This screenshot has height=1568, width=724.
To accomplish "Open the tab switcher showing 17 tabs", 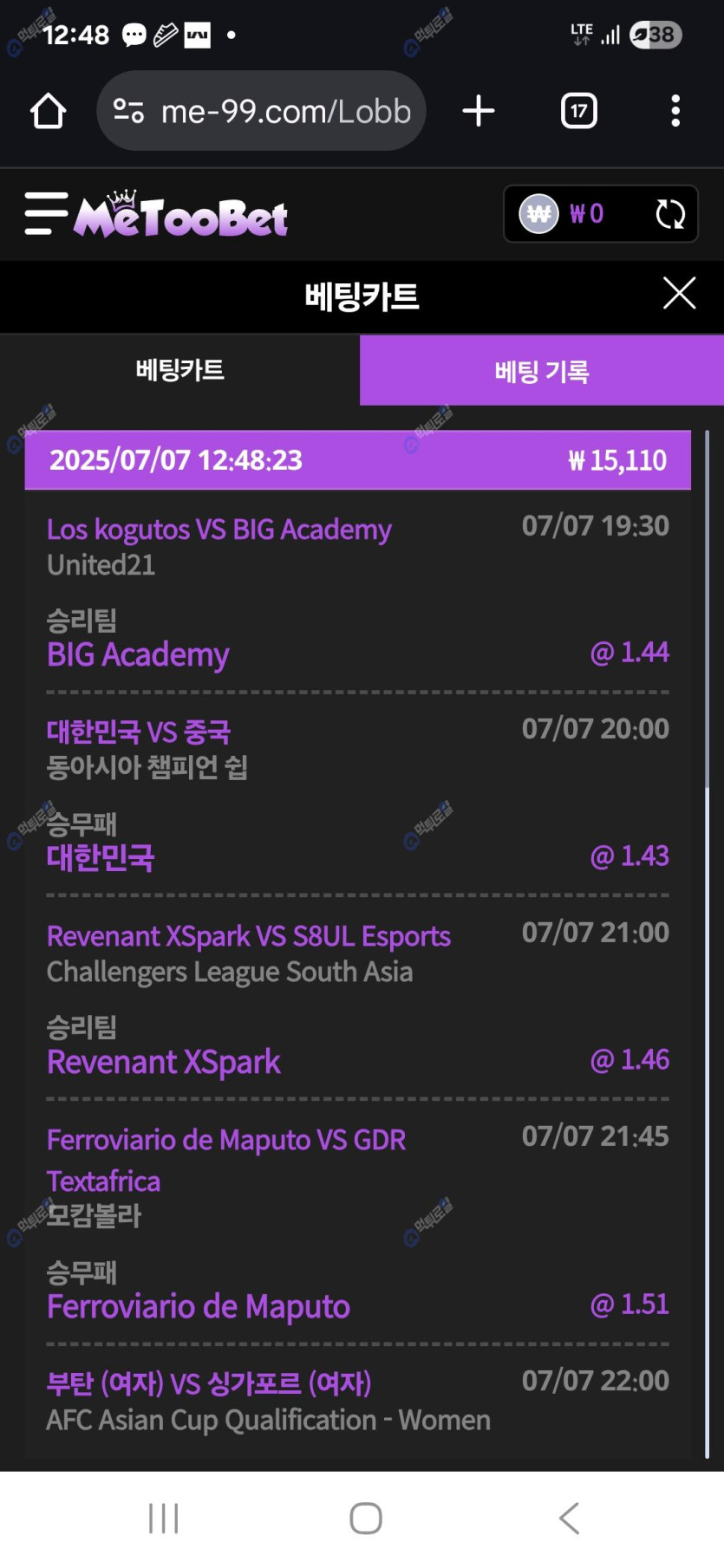I will point(578,111).
